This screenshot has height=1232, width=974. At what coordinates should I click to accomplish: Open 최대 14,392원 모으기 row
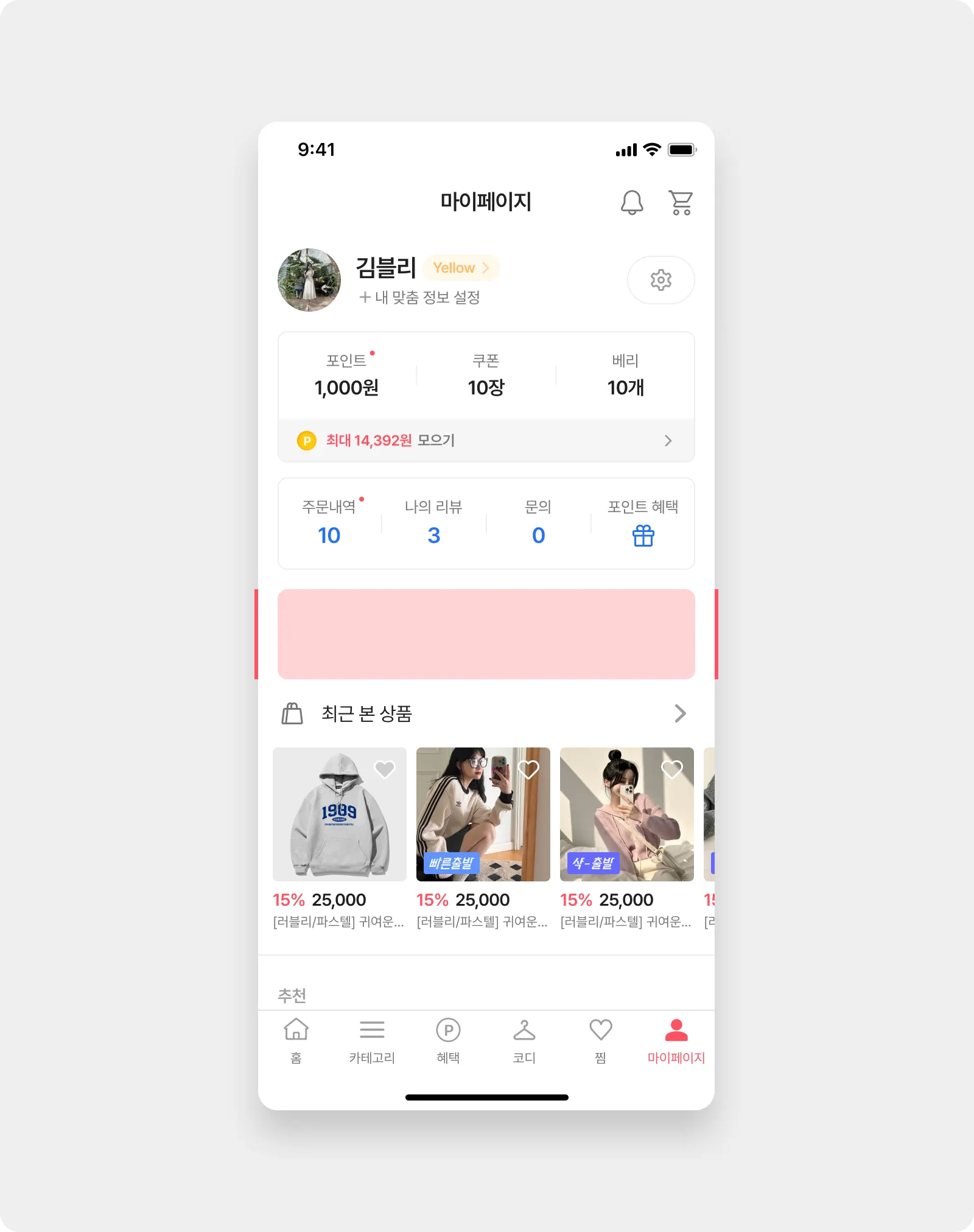click(x=486, y=441)
